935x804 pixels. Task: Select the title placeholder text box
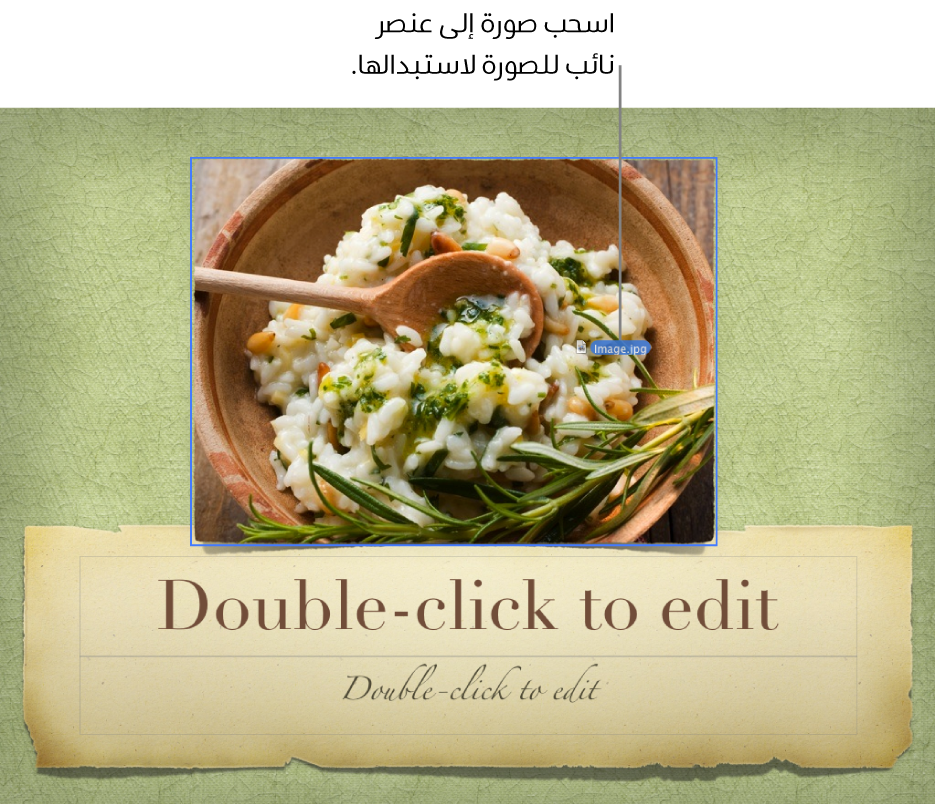click(468, 607)
